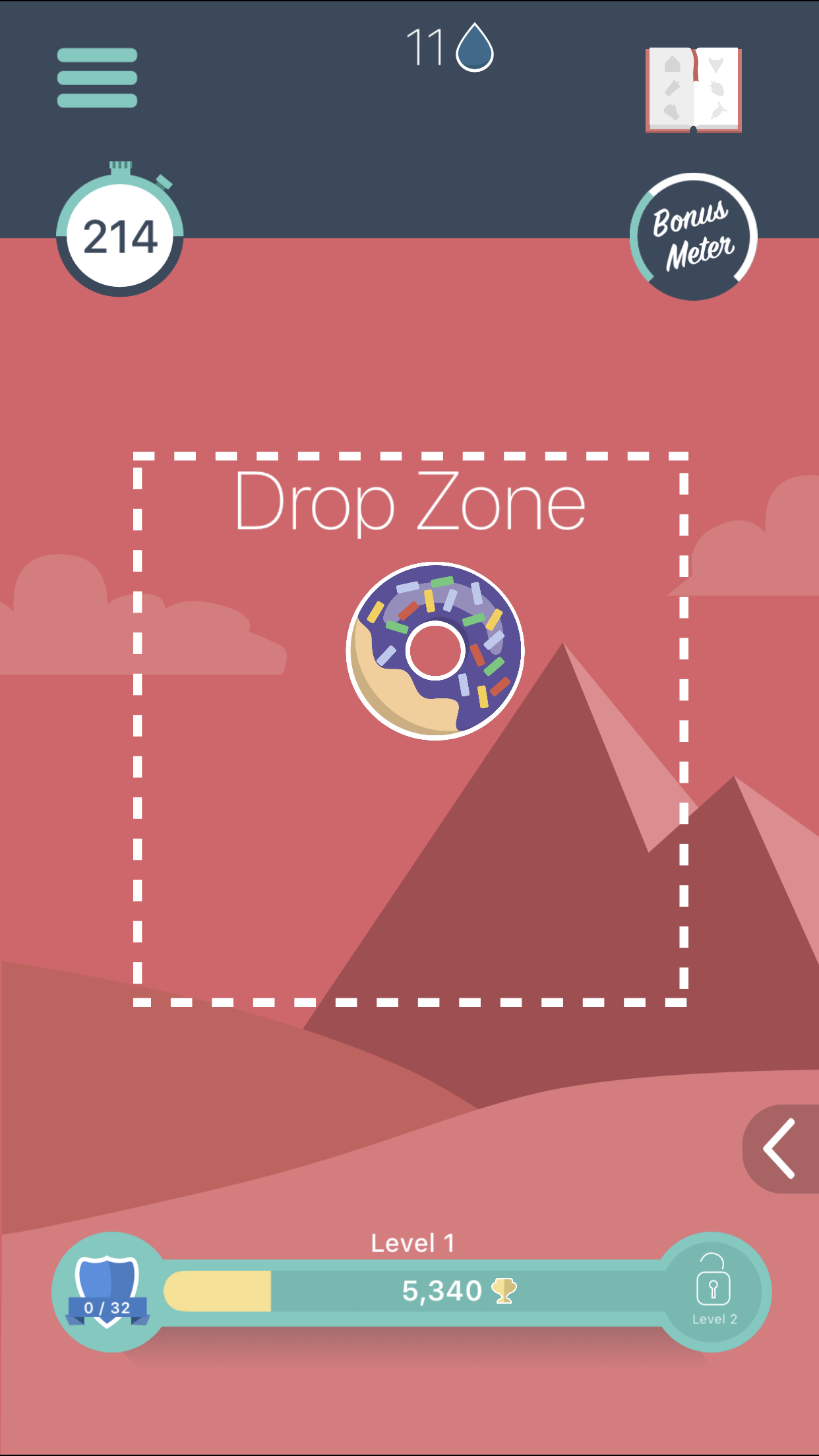Tap the sprinkled donut
This screenshot has height=1456, width=819.
[x=435, y=651]
